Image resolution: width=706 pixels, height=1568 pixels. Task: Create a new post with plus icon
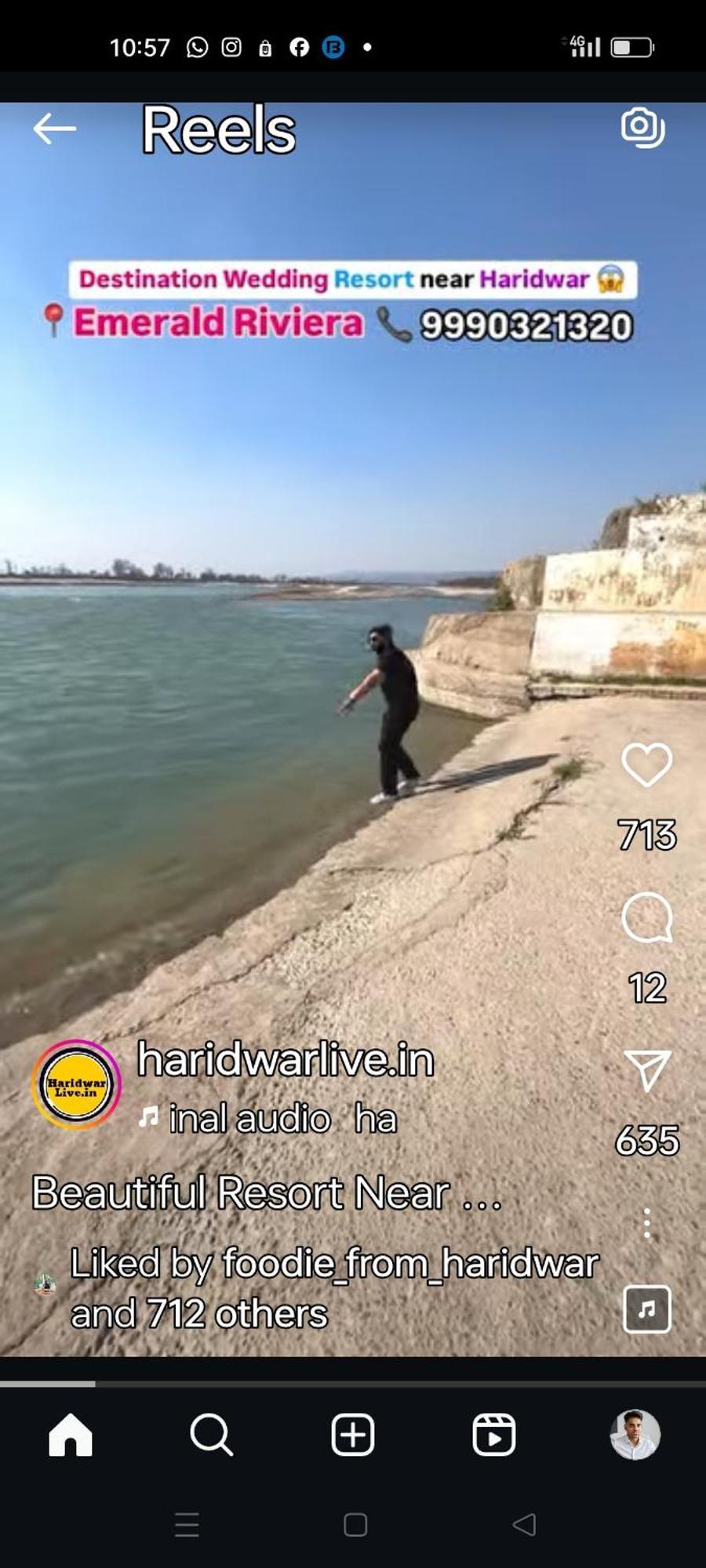[353, 1435]
